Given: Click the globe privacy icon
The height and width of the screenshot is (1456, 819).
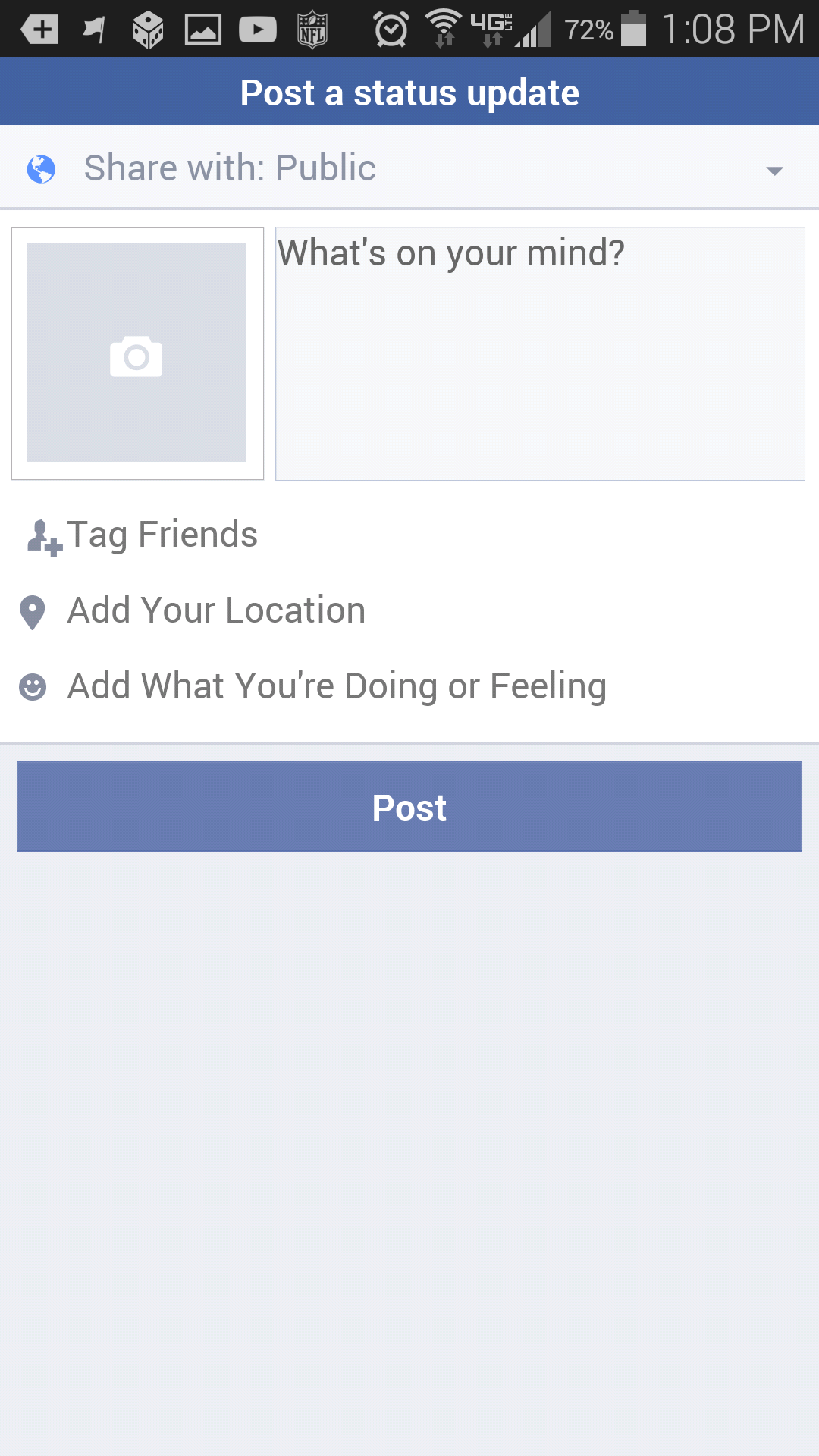Looking at the screenshot, I should tap(43, 167).
